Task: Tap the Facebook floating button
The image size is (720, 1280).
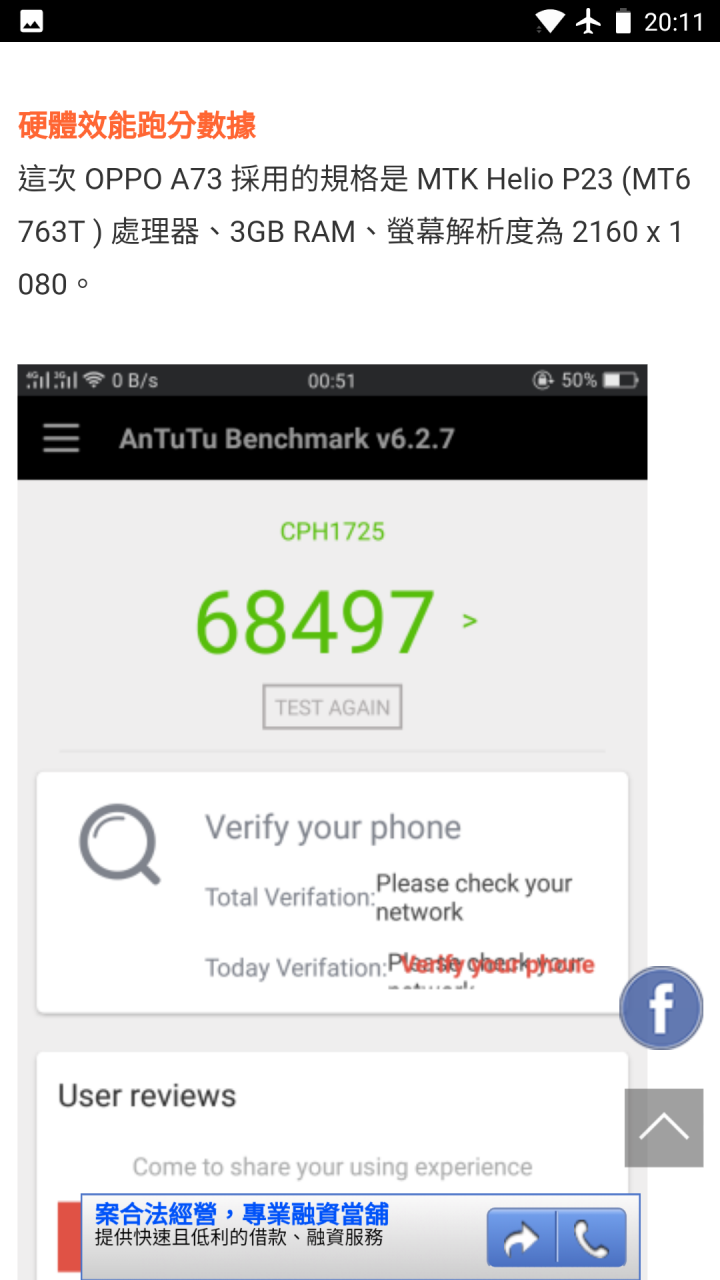Action: coord(661,1008)
